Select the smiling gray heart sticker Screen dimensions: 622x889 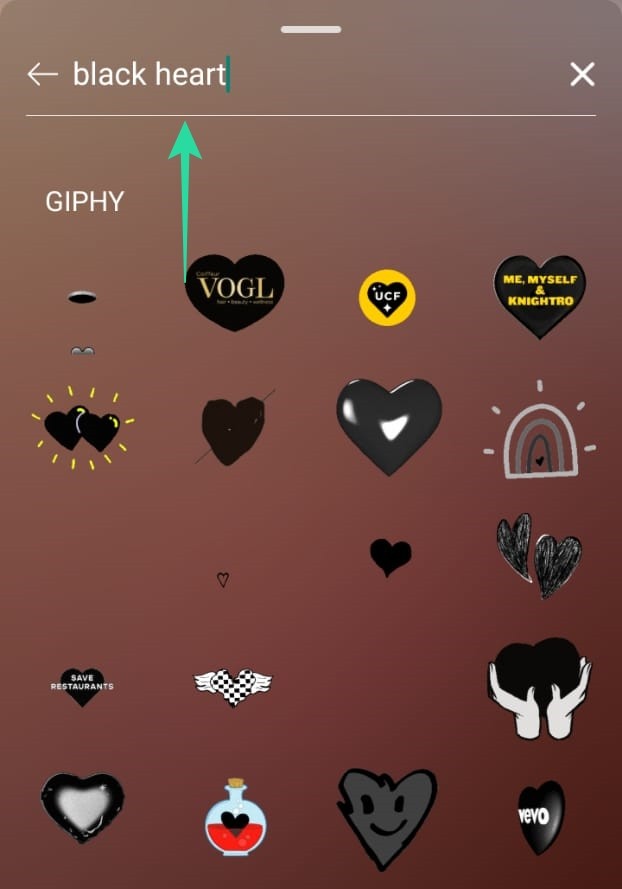pyautogui.click(x=388, y=817)
